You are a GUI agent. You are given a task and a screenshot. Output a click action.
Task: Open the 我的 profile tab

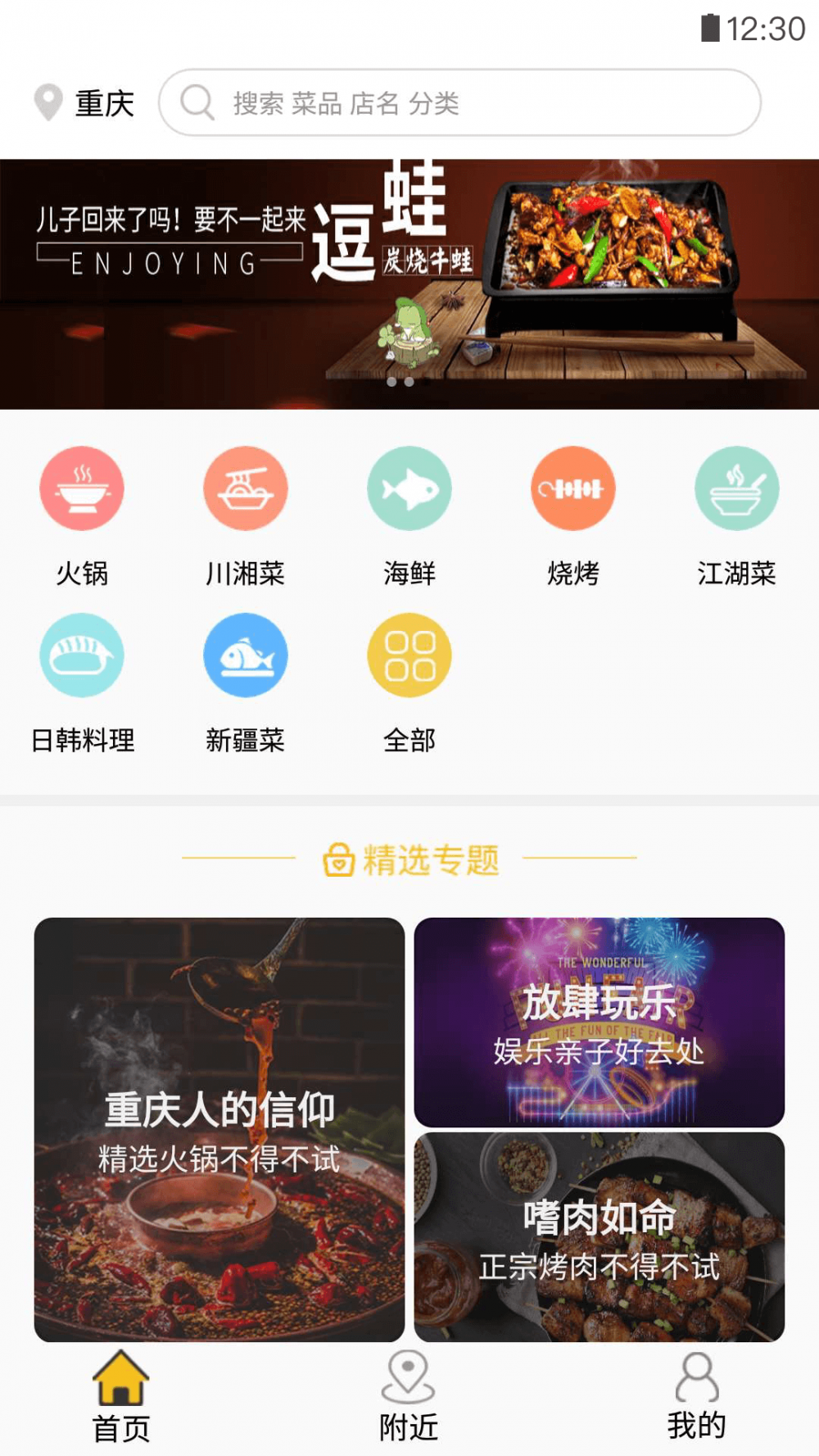696,1397
